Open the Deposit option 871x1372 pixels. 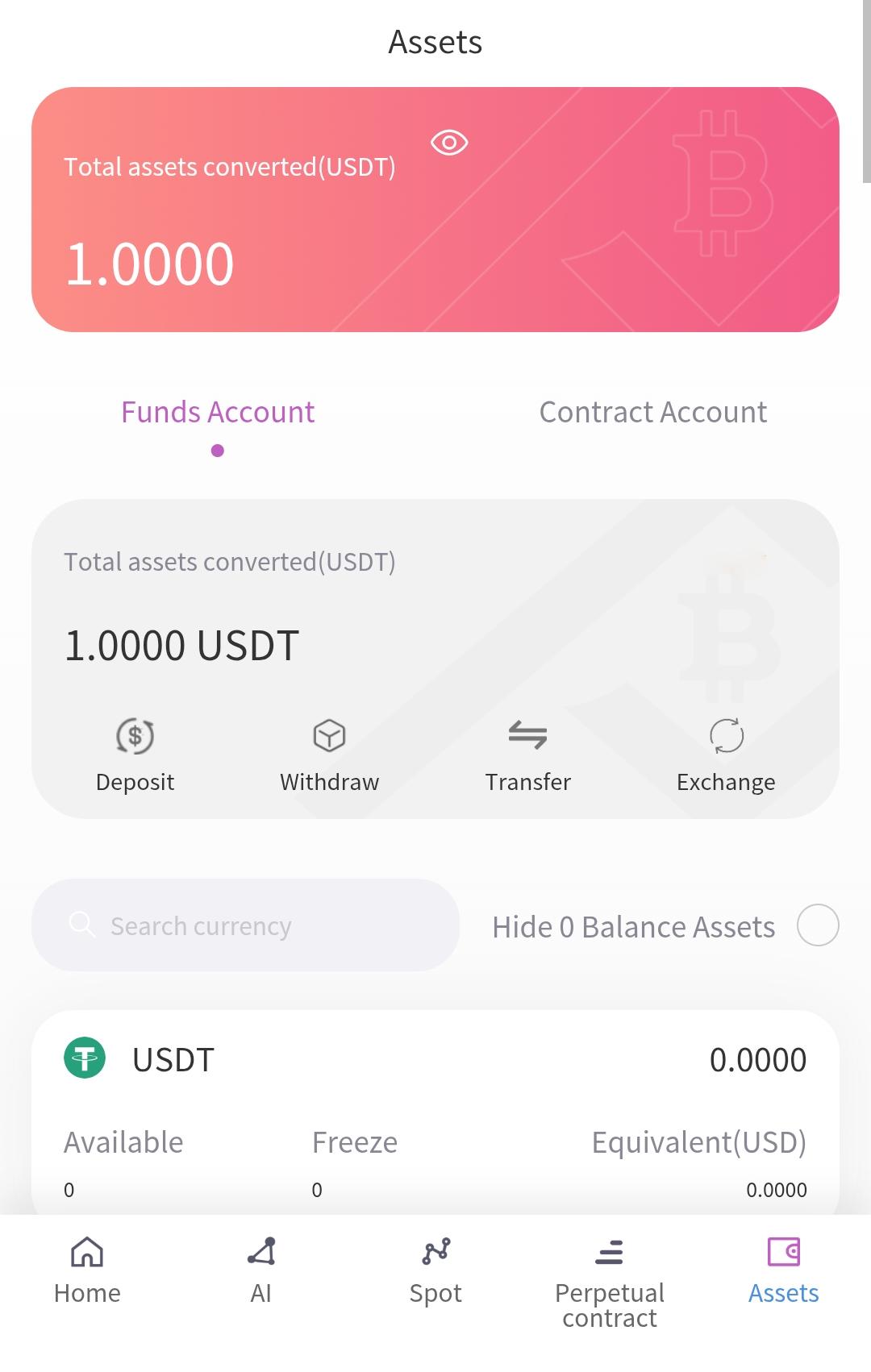[135, 755]
